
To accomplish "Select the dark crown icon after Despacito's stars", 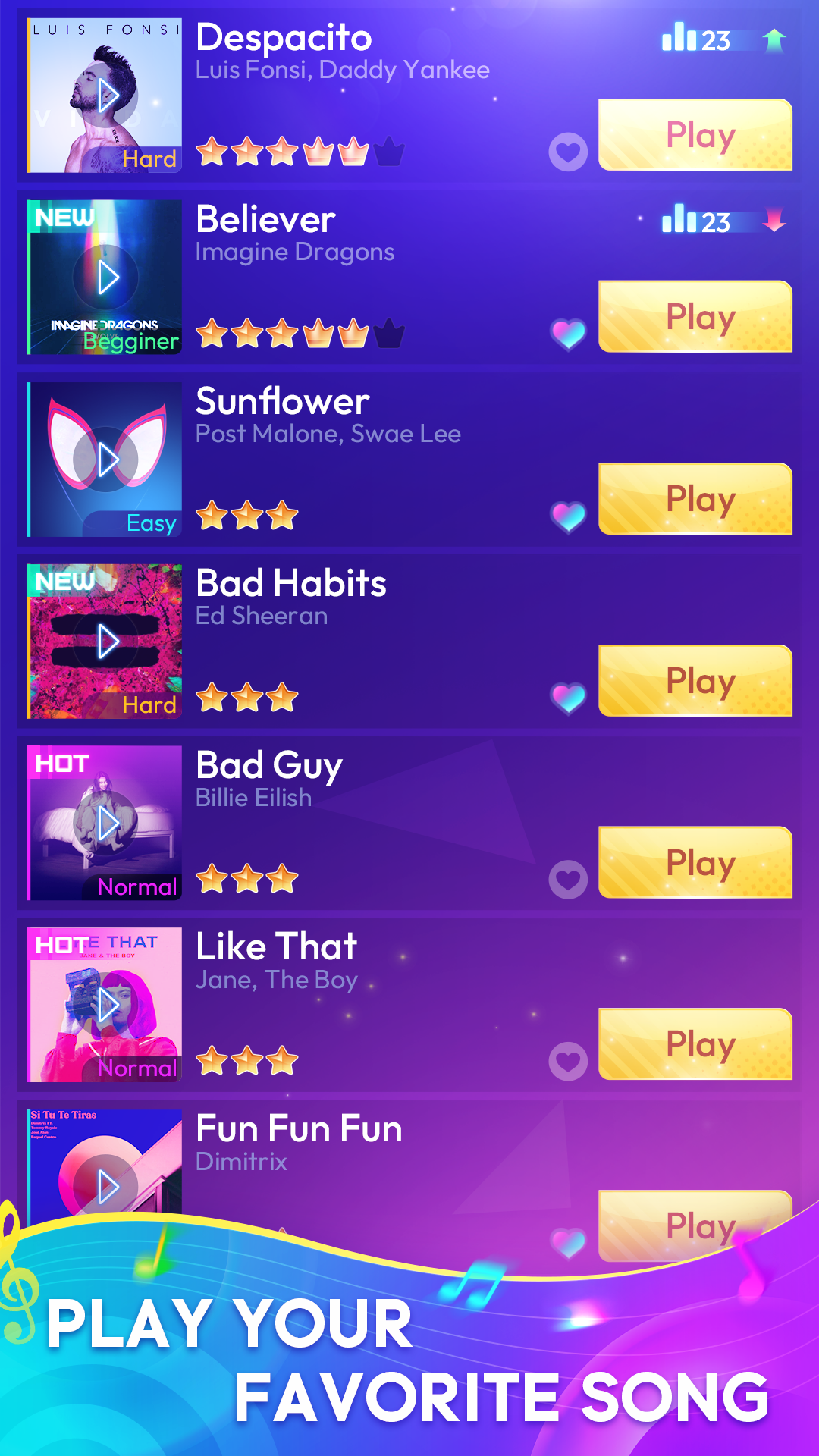I will pyautogui.click(x=389, y=152).
